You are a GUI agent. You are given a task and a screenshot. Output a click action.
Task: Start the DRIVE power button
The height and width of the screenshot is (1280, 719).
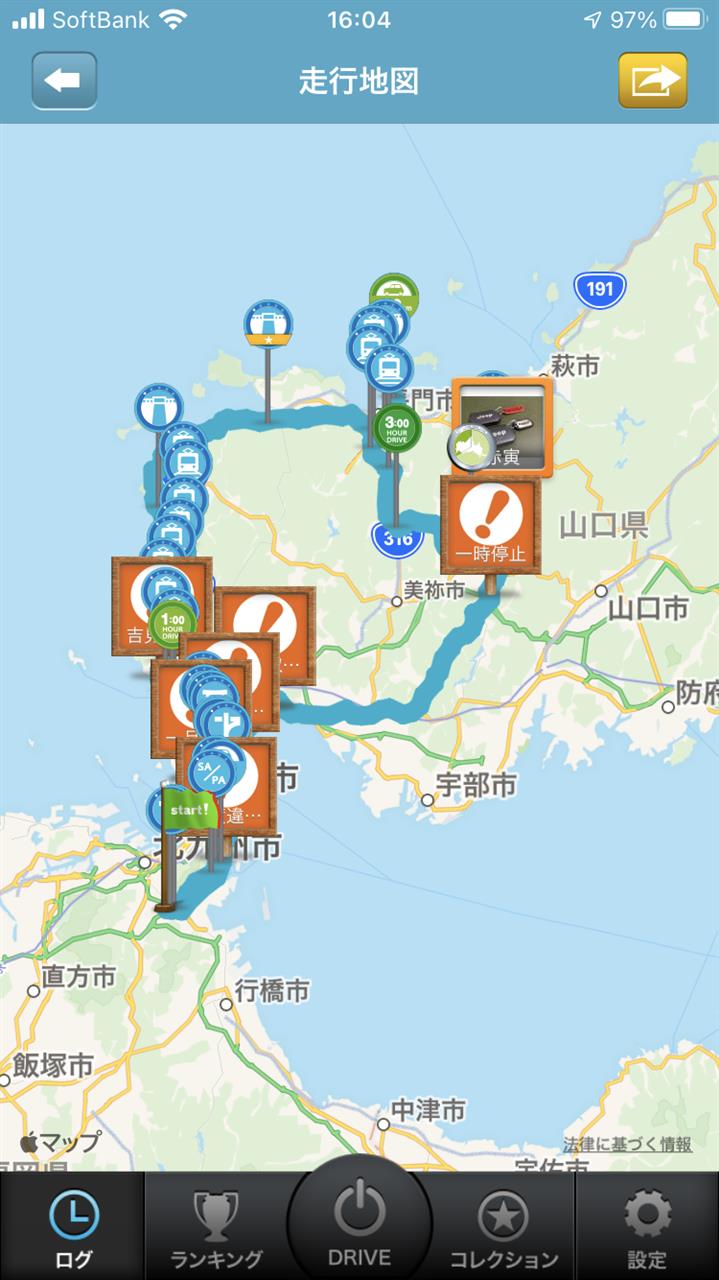(x=360, y=1221)
